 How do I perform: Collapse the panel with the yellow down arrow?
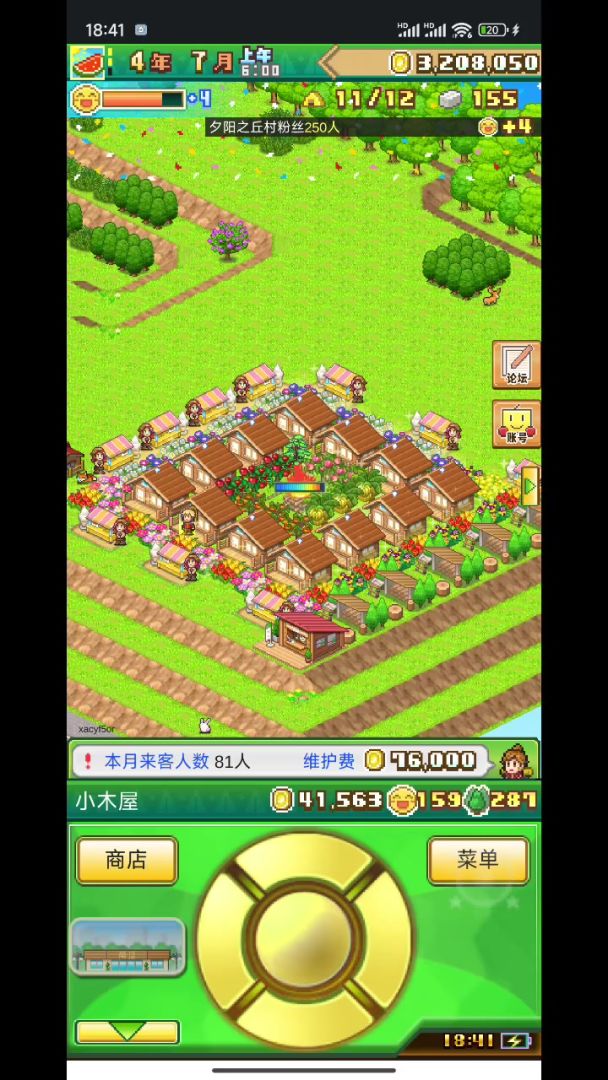(128, 1032)
